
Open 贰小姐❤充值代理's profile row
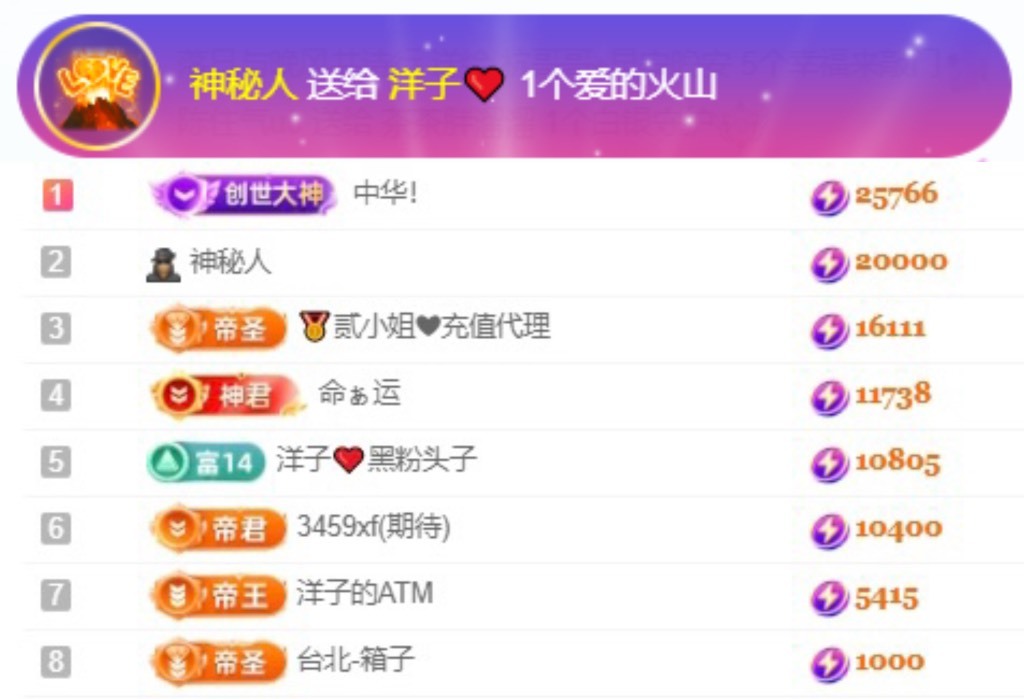(440, 328)
